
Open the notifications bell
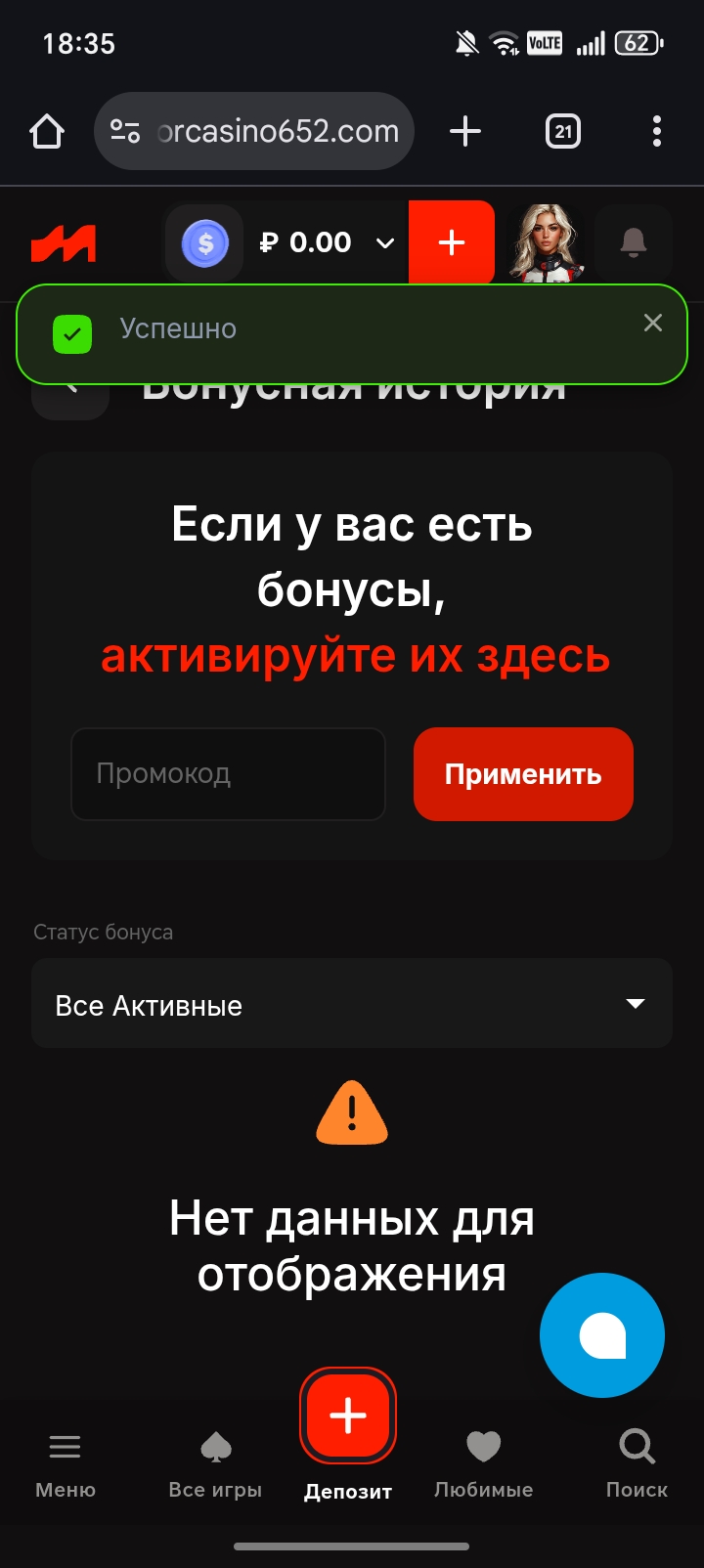[634, 242]
